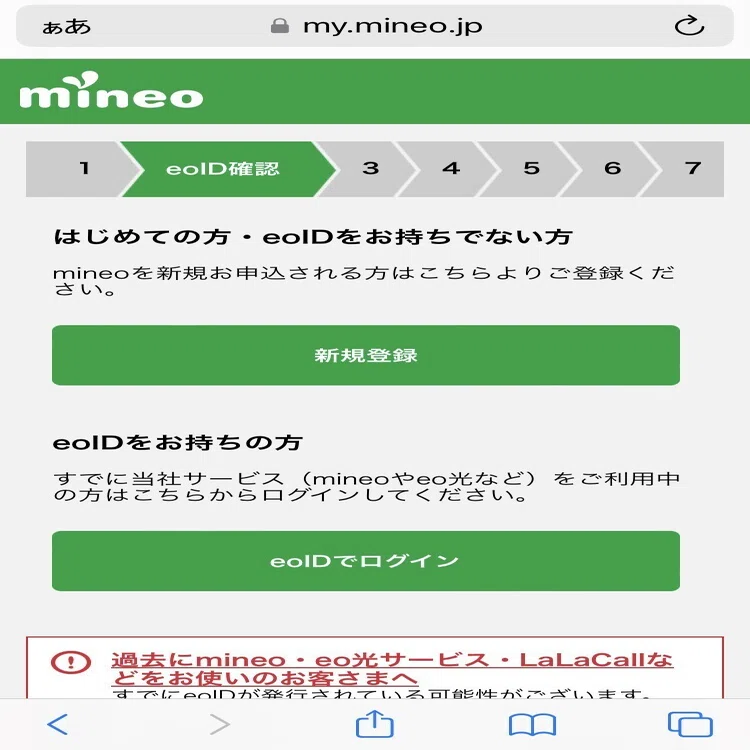Open the Safari share sheet
Screen dimensions: 750x750
(x=375, y=724)
